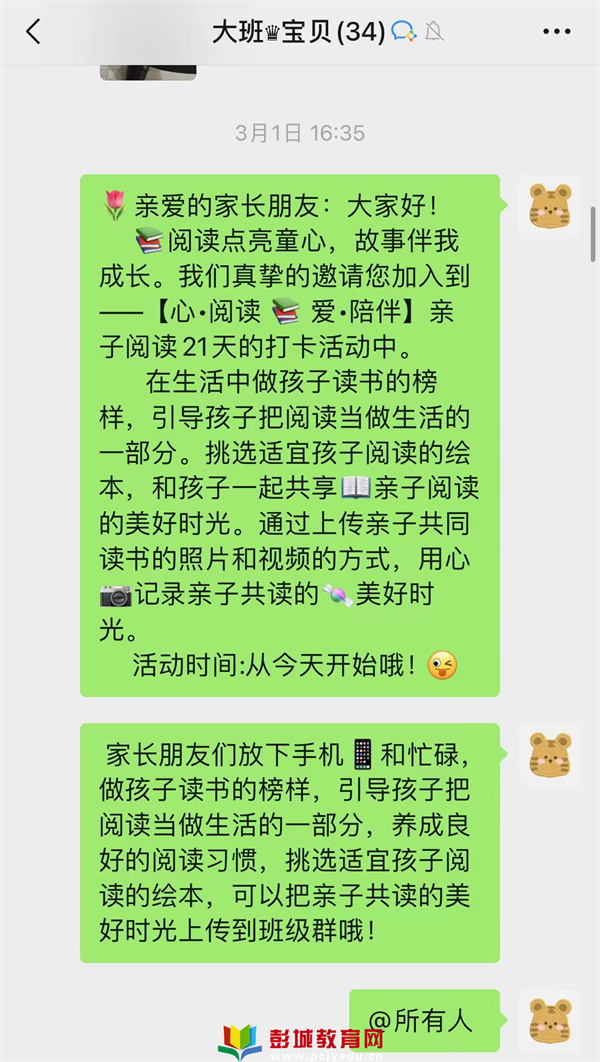Open sender avatar beside 家长朋友们放下手机 message
The image size is (600, 1062).
coord(549,755)
